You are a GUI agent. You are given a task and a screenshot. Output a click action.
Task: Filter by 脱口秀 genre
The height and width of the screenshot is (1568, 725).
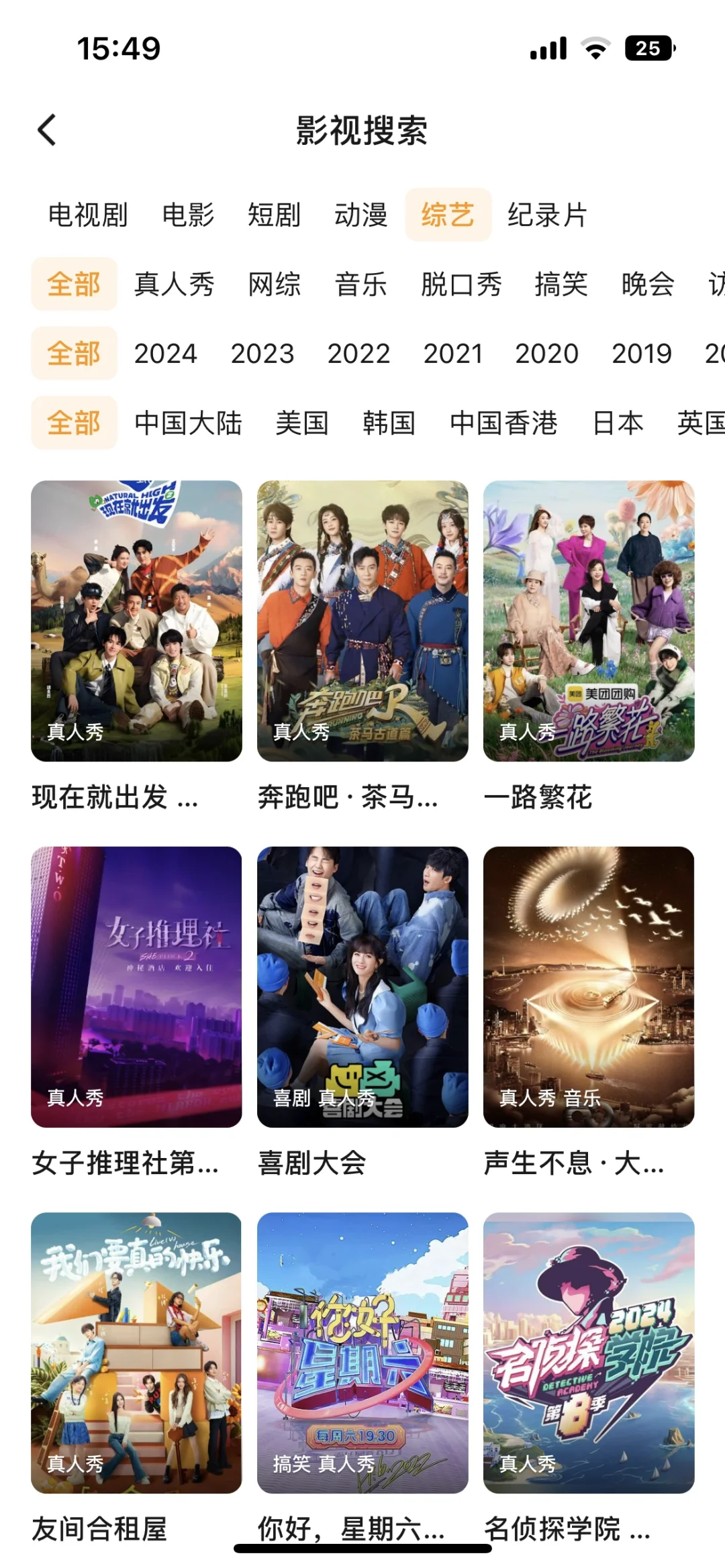tap(461, 284)
